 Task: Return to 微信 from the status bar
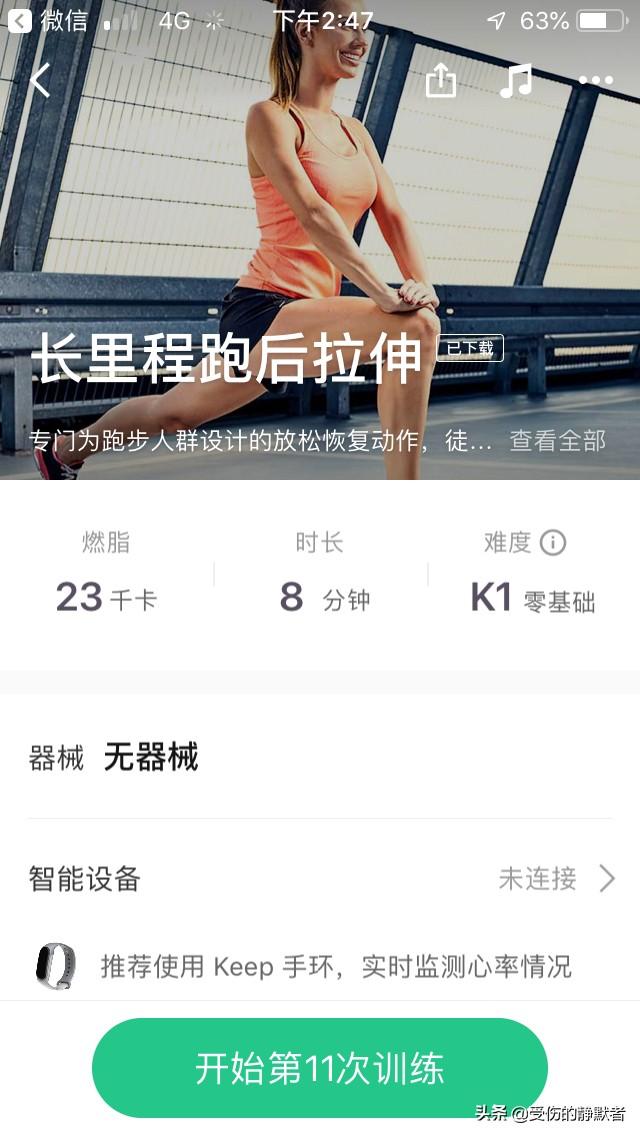pos(48,20)
